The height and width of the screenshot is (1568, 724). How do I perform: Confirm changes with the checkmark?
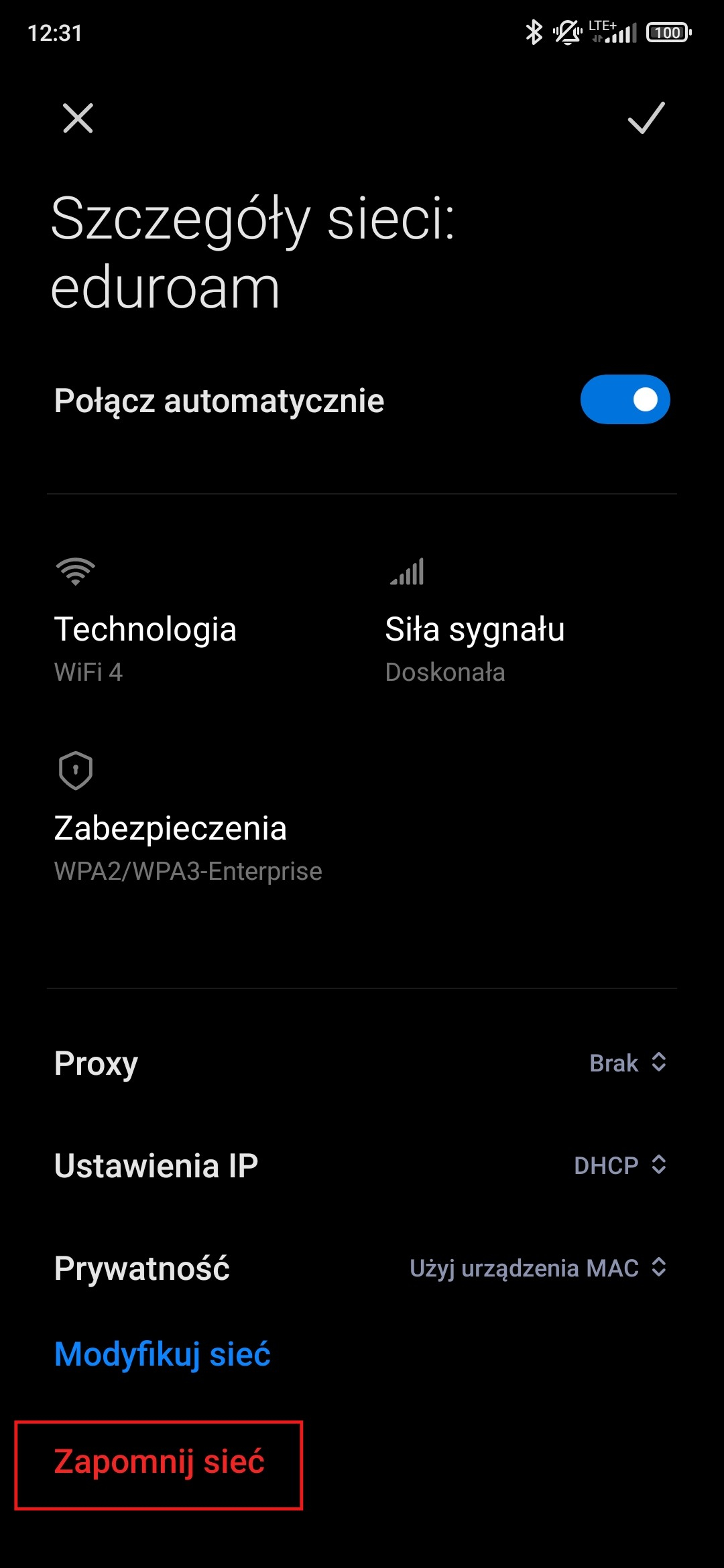646,118
